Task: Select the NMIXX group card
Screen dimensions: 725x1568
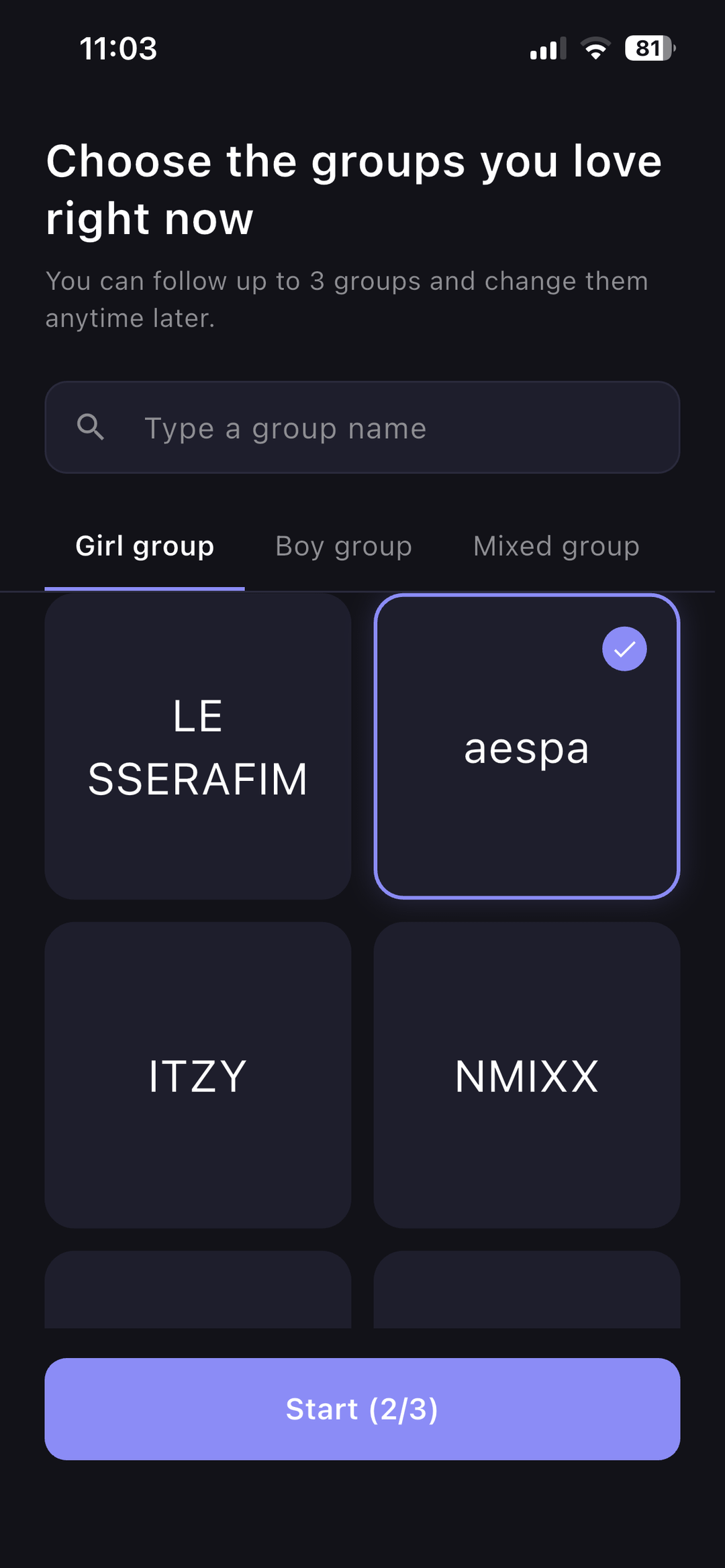Action: [x=527, y=1075]
